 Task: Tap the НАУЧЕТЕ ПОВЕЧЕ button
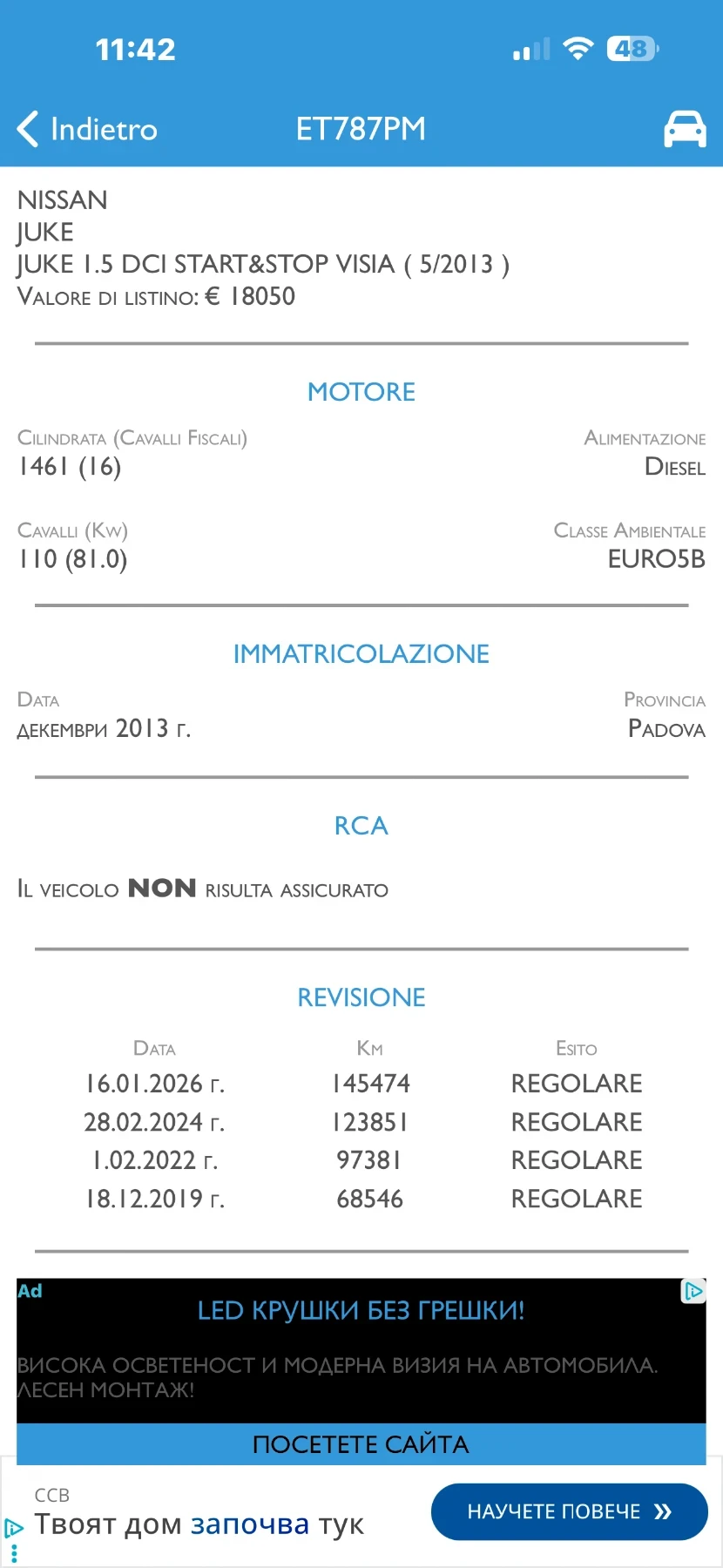(569, 1511)
